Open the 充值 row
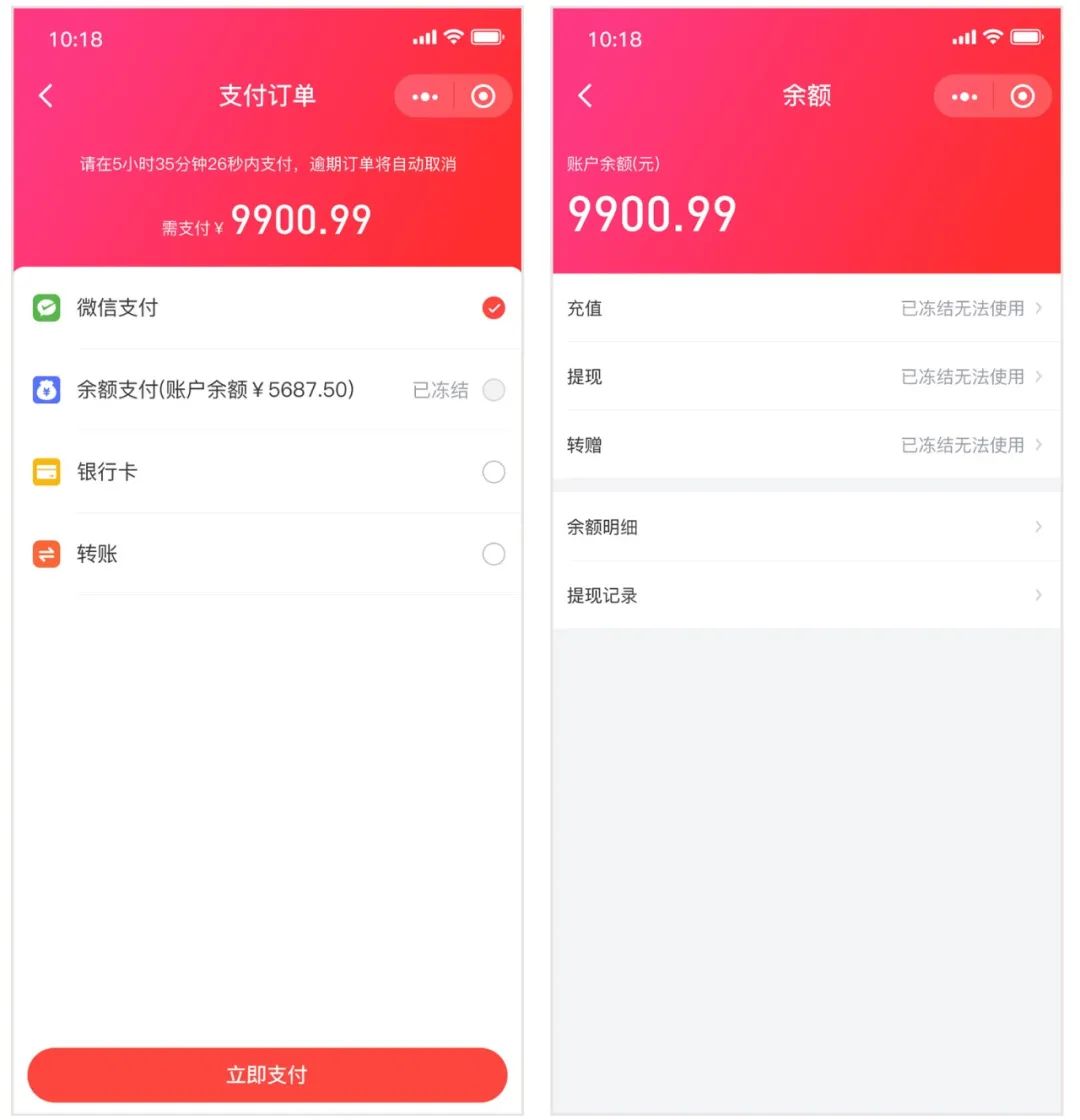 806,308
